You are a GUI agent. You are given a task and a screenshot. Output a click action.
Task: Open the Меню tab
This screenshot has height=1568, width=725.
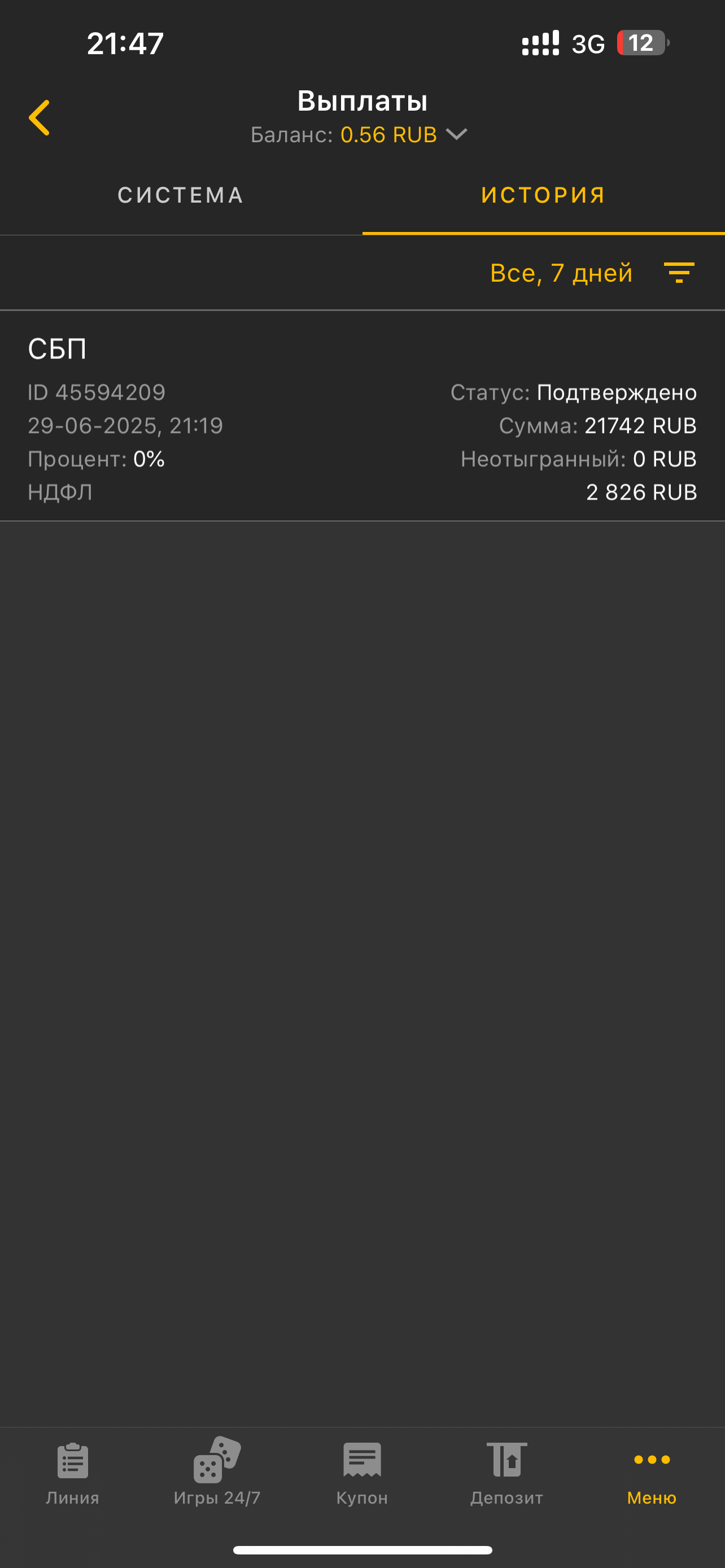tap(652, 1473)
